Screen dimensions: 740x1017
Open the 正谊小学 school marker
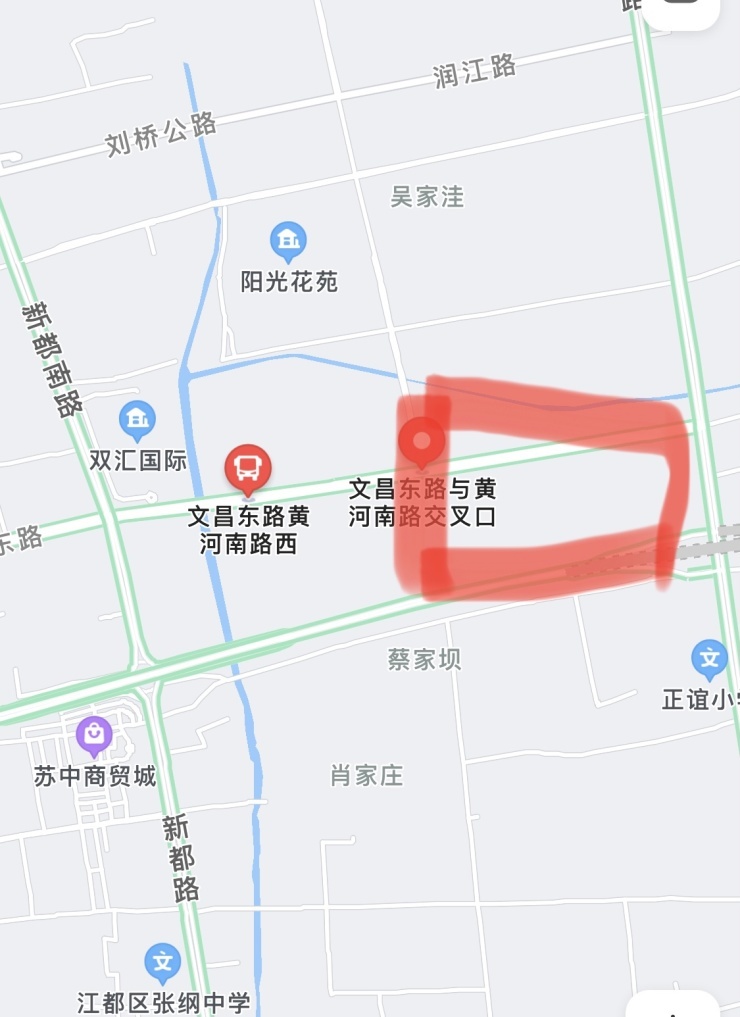point(710,660)
